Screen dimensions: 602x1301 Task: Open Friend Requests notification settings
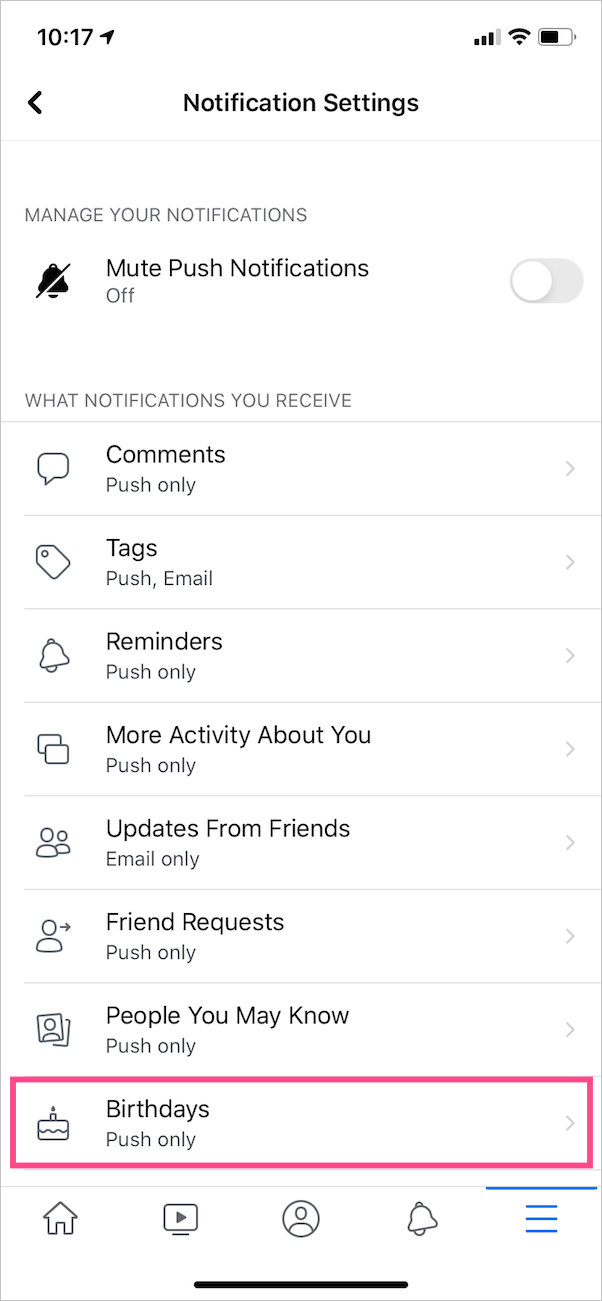point(300,936)
